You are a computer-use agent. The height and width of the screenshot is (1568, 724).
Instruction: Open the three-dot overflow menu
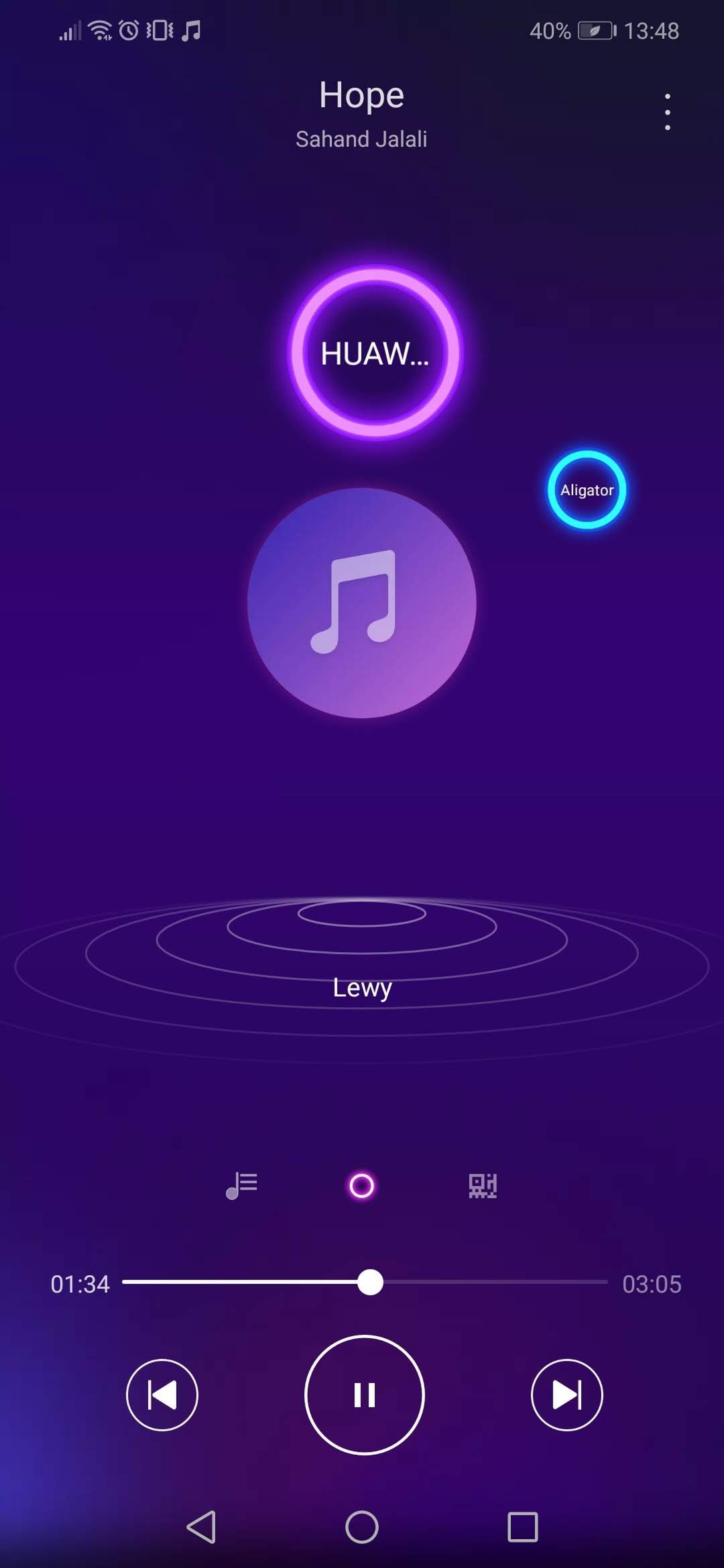667,112
